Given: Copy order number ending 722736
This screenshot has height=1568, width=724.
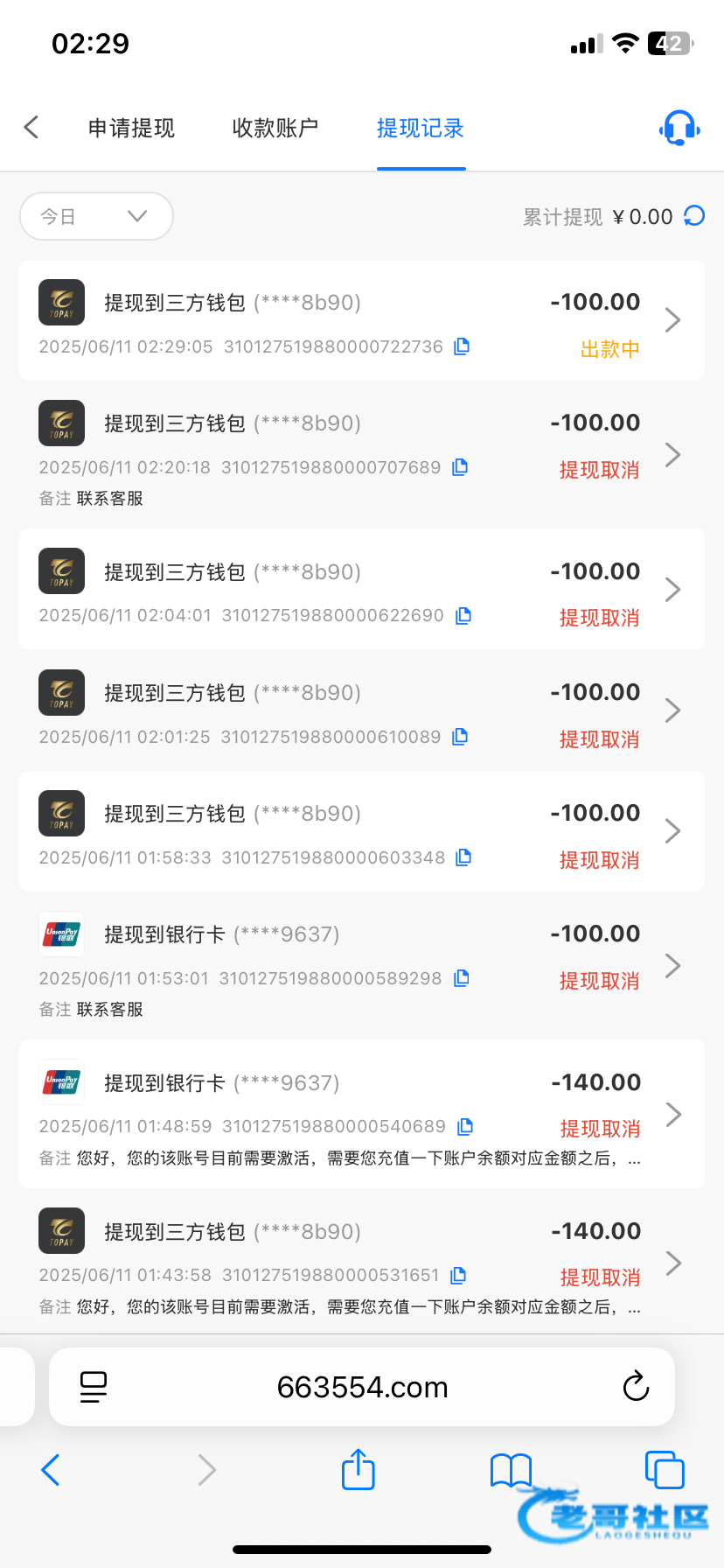Looking at the screenshot, I should [462, 346].
